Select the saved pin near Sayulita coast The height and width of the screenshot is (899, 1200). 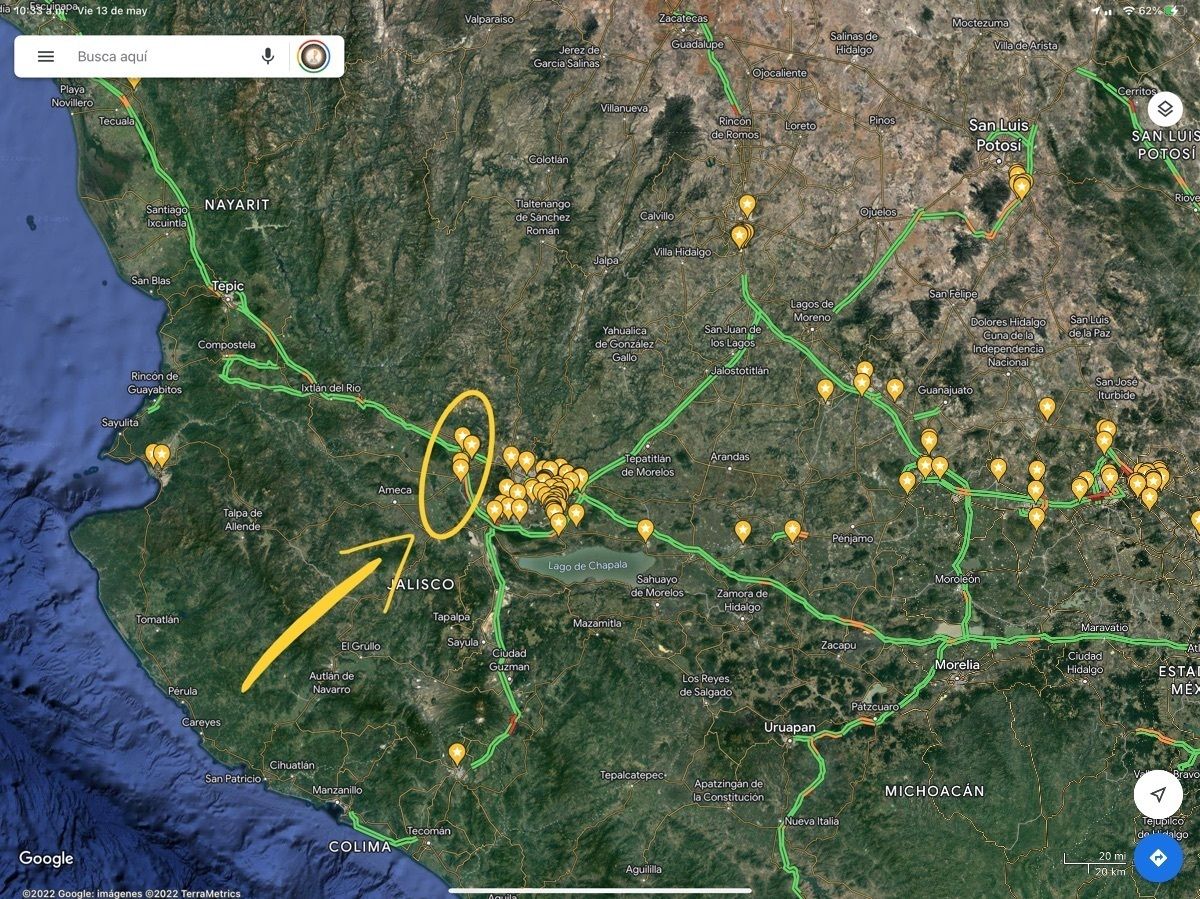coord(160,454)
